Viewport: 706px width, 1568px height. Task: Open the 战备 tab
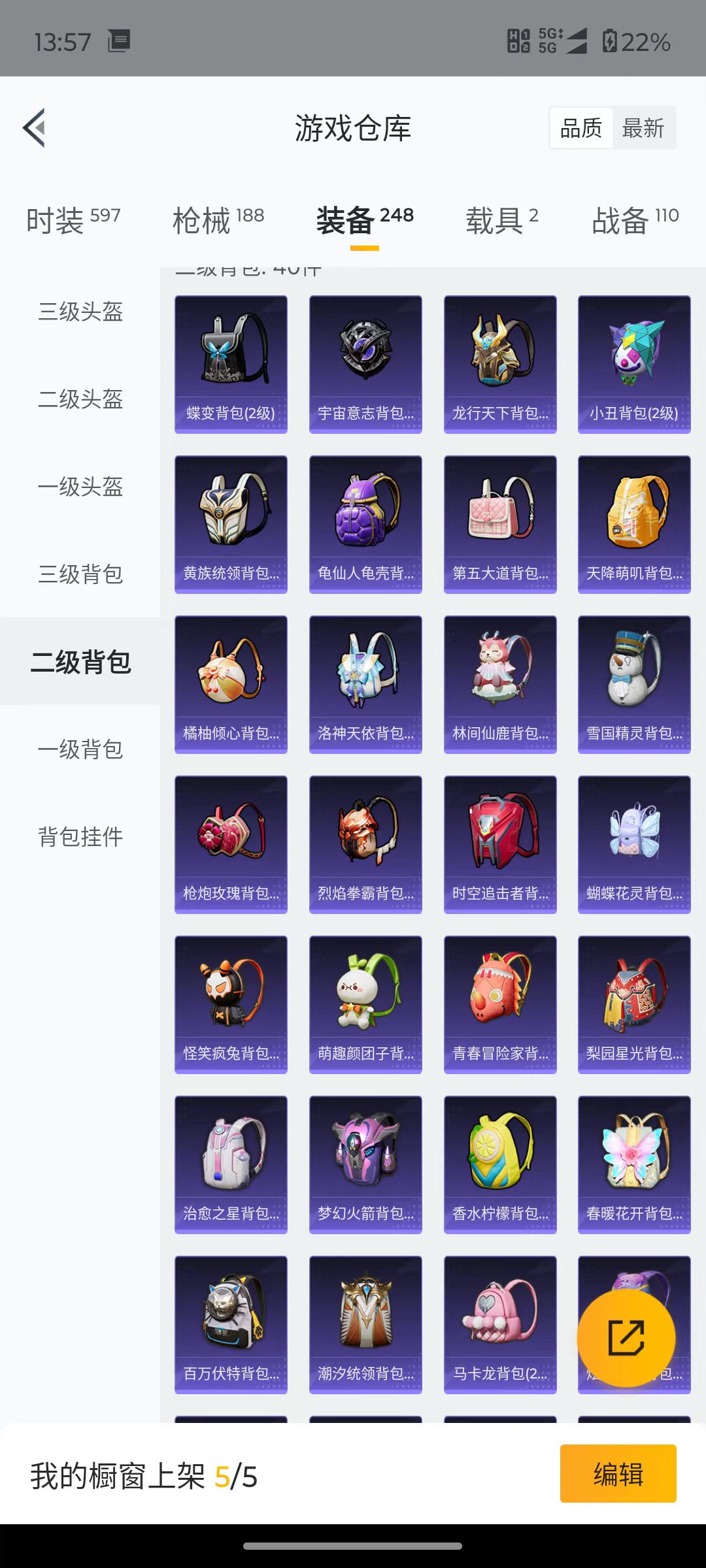click(x=635, y=220)
